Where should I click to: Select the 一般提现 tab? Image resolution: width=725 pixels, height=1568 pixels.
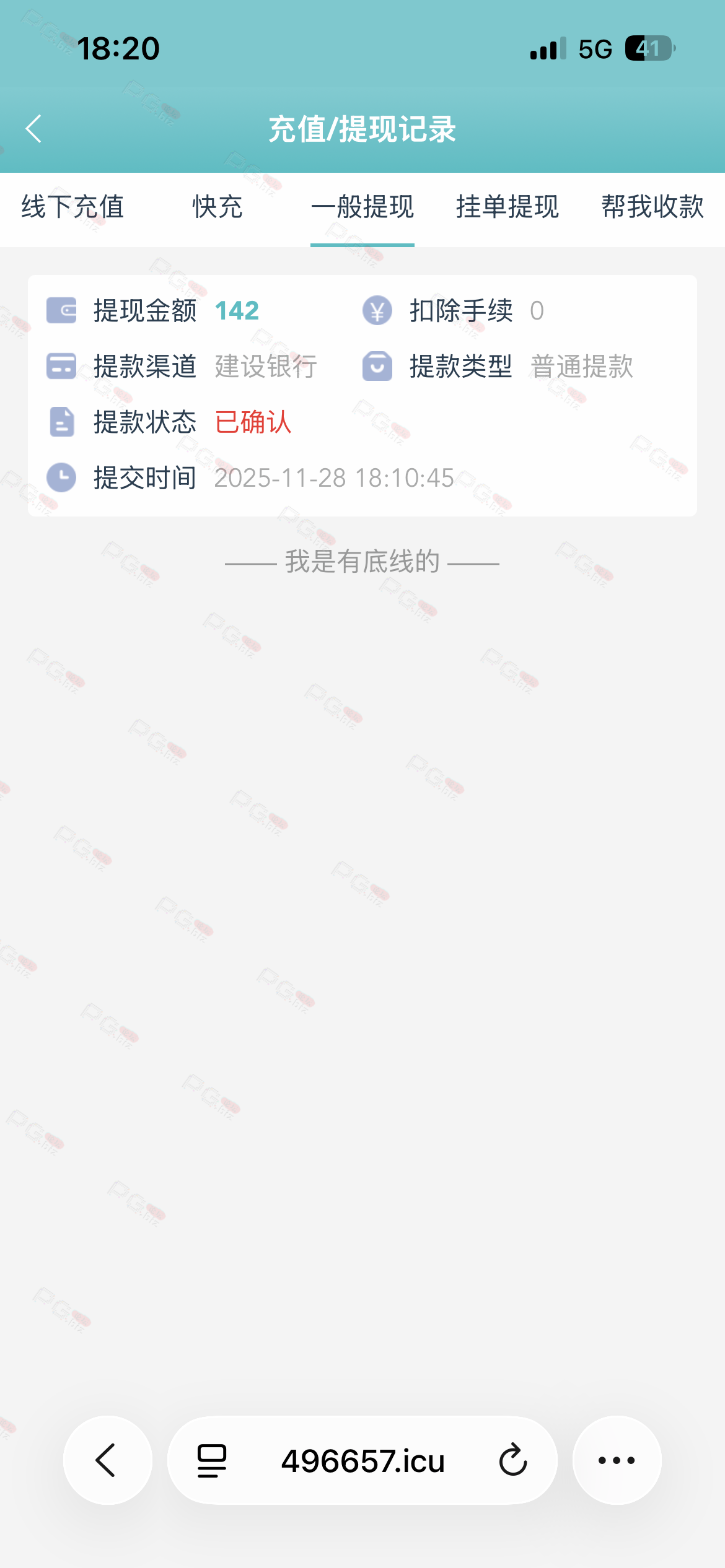pyautogui.click(x=362, y=207)
